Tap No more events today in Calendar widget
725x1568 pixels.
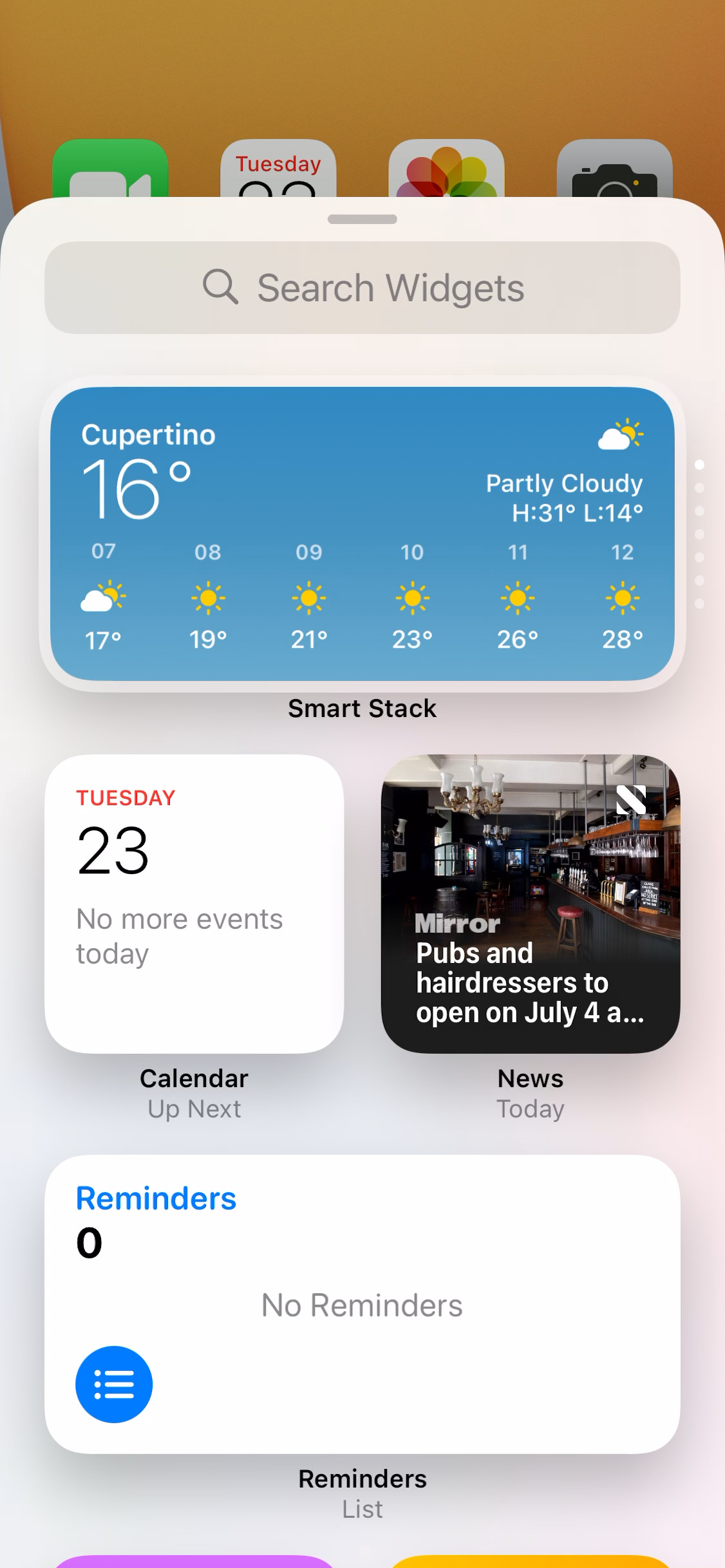178,936
